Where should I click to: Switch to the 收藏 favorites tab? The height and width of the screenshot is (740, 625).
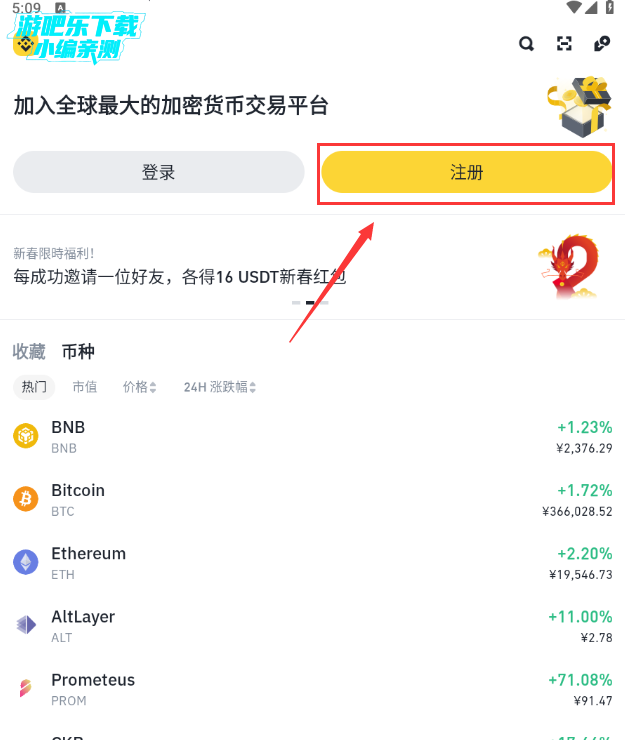pos(29,351)
